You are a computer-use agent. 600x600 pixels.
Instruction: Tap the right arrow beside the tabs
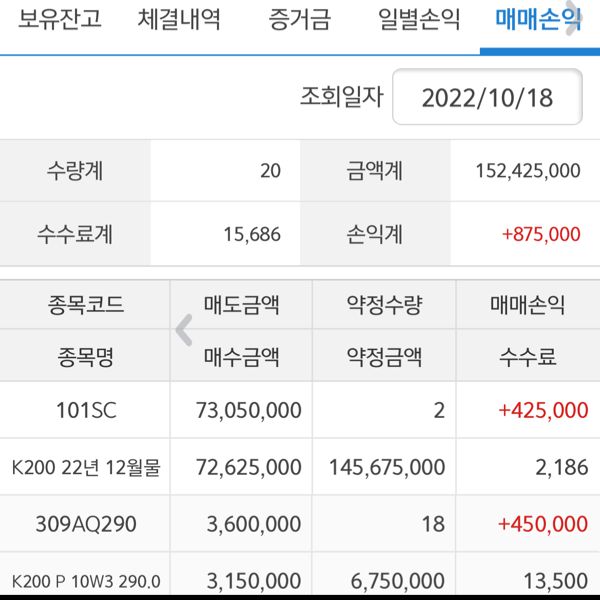tap(573, 22)
